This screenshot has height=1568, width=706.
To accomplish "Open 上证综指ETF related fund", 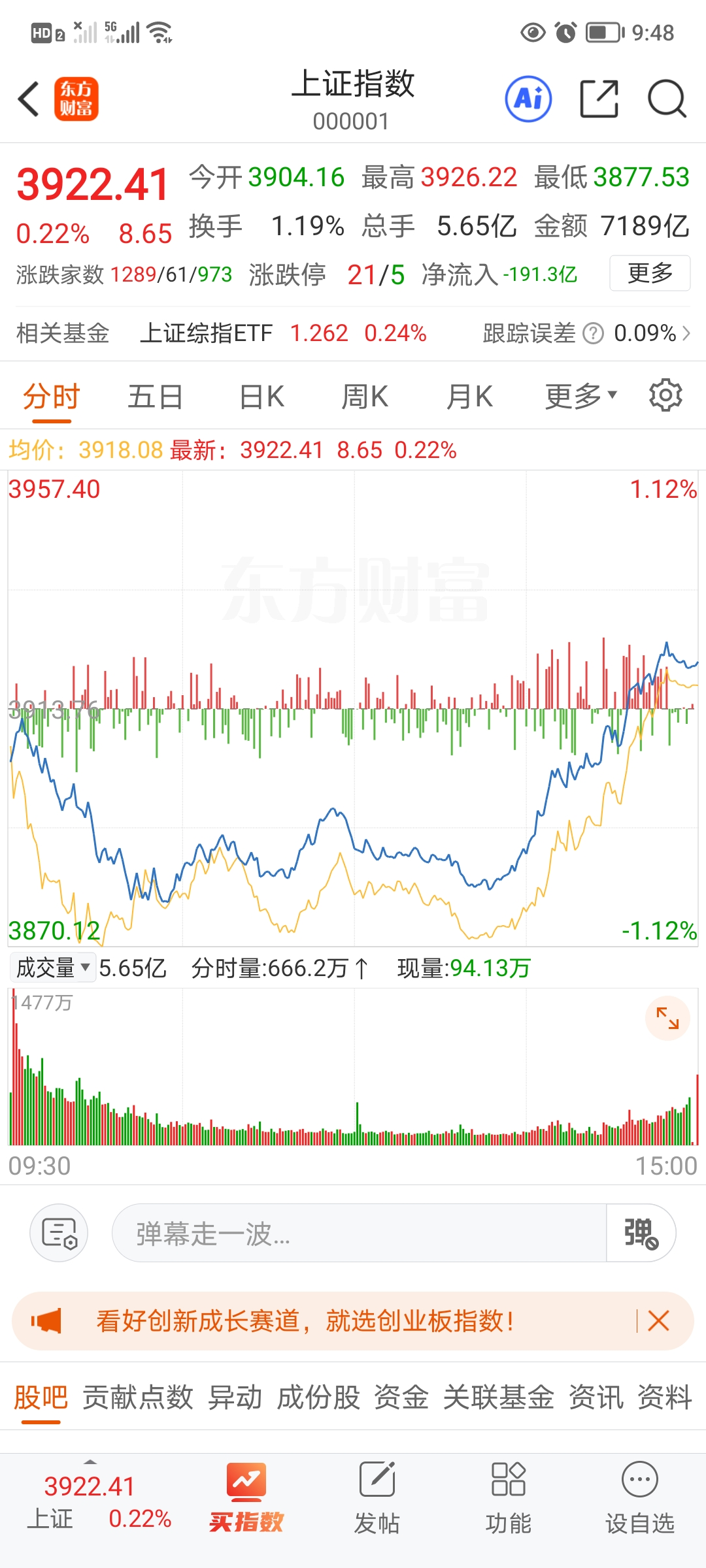I will [x=206, y=333].
